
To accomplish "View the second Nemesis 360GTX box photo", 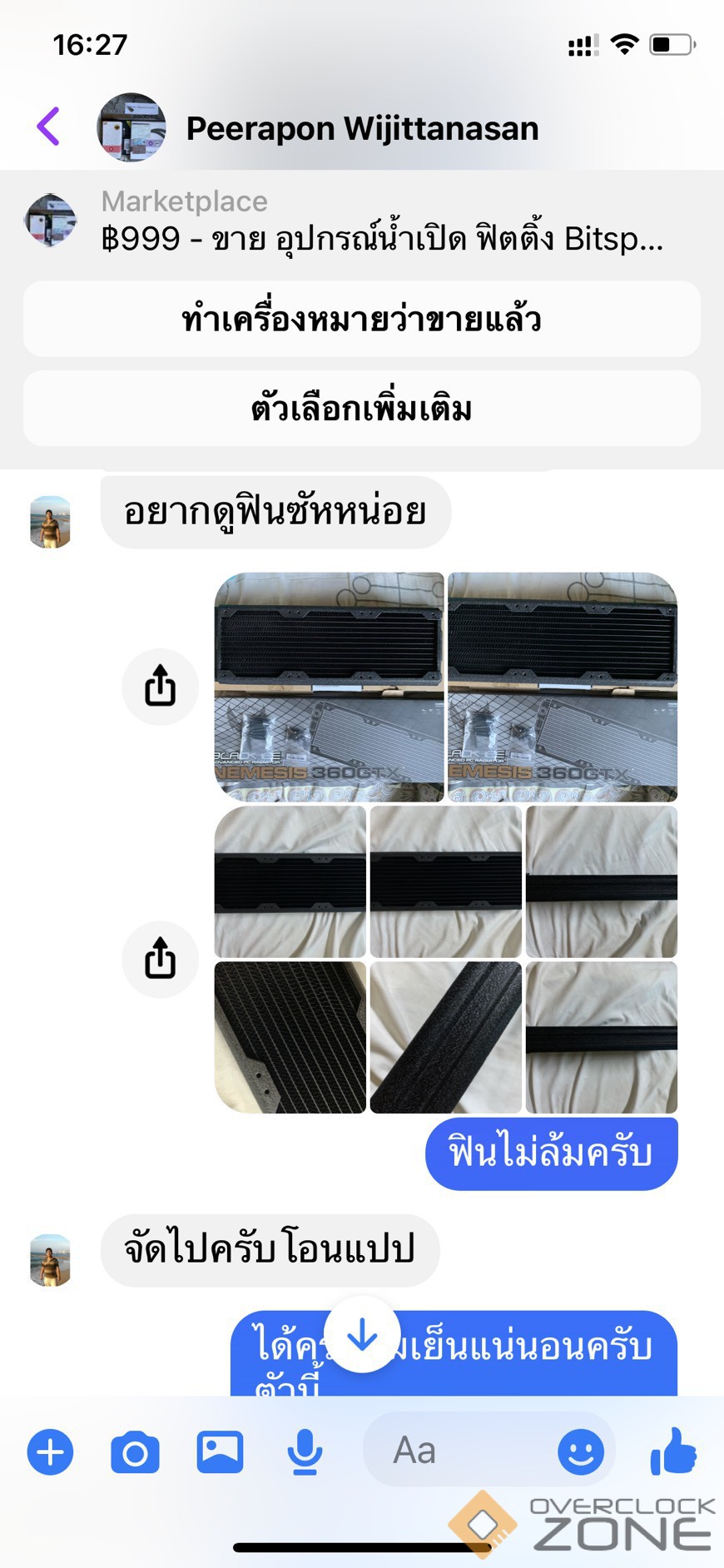I will [563, 687].
